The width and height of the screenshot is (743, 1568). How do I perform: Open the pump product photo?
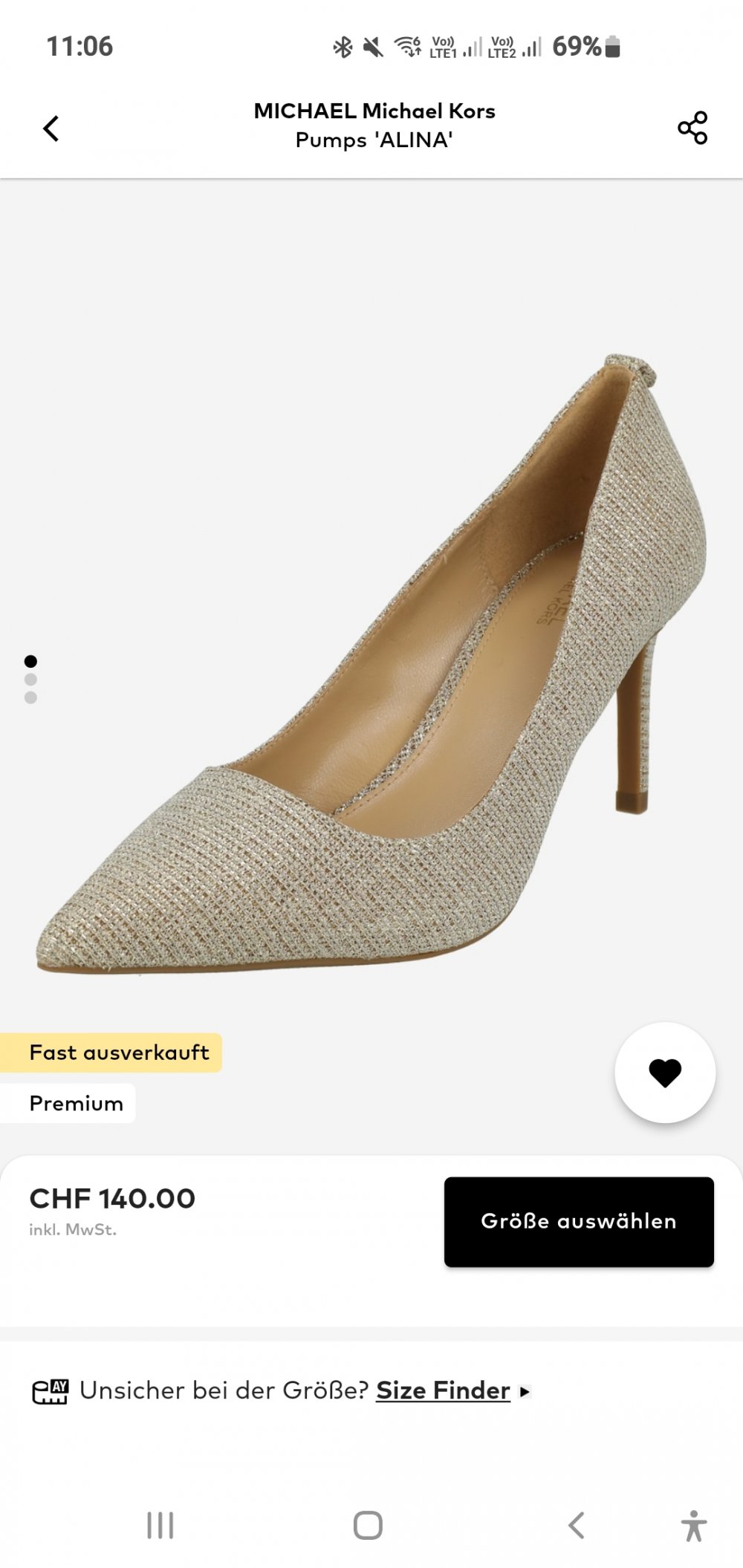(371, 661)
